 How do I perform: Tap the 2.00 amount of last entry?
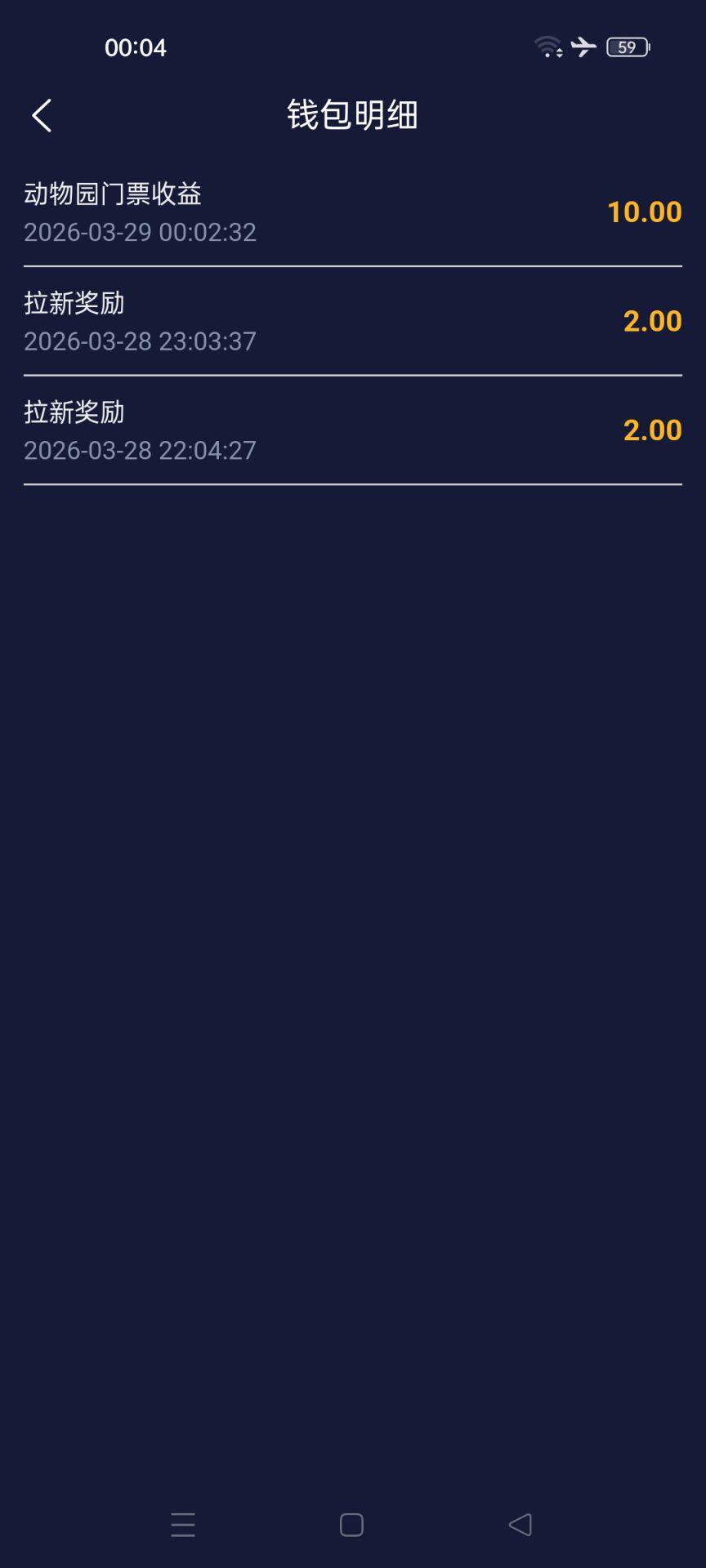(653, 430)
